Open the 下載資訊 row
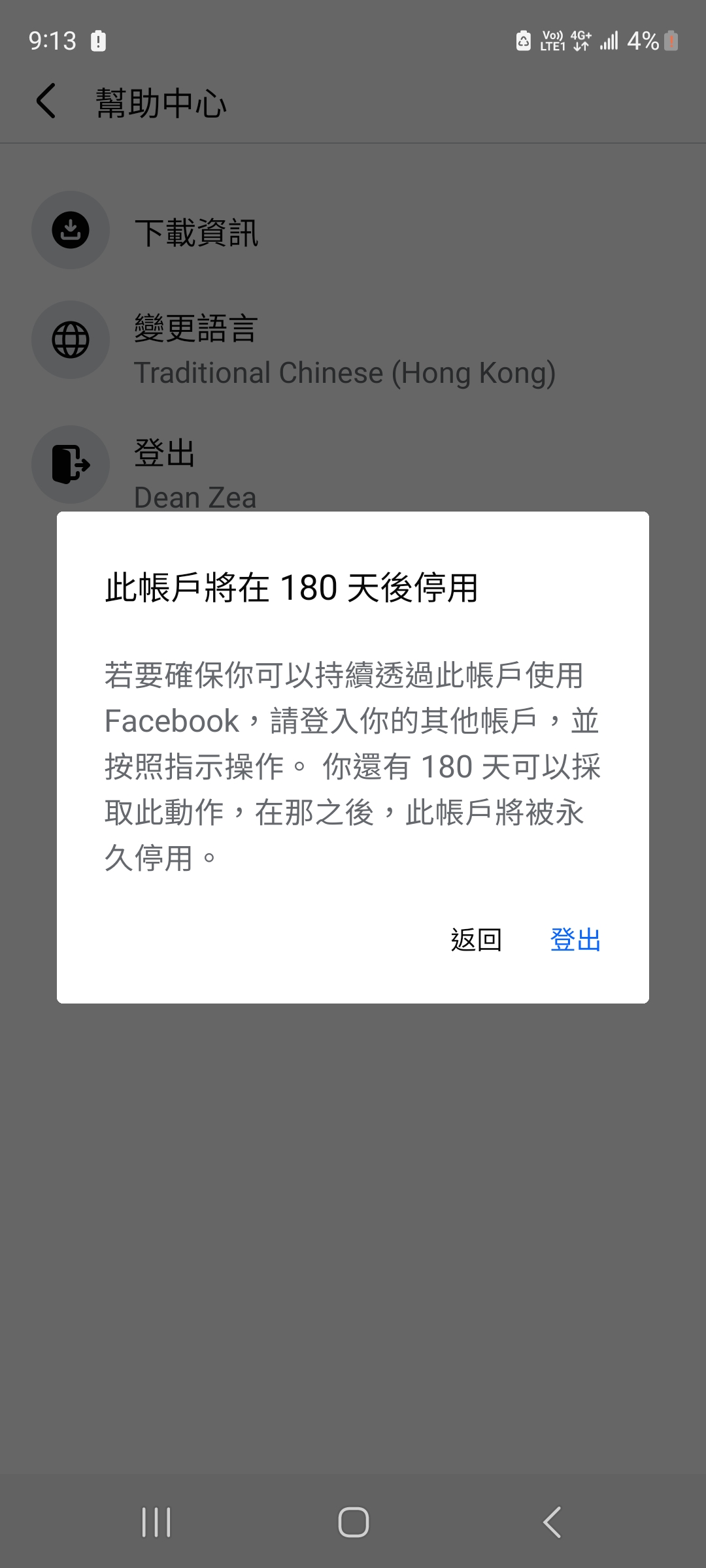Screen dimensions: 706x1568 pyautogui.click(x=196, y=232)
